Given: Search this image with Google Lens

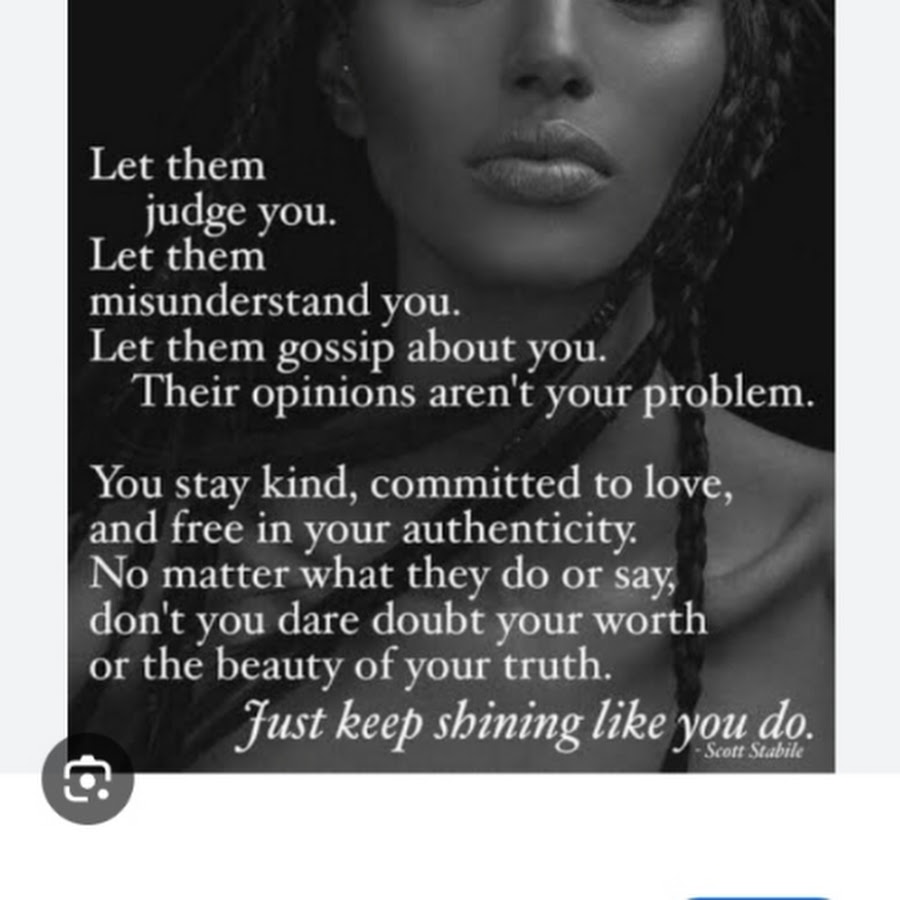Looking at the screenshot, I should coord(87,779).
